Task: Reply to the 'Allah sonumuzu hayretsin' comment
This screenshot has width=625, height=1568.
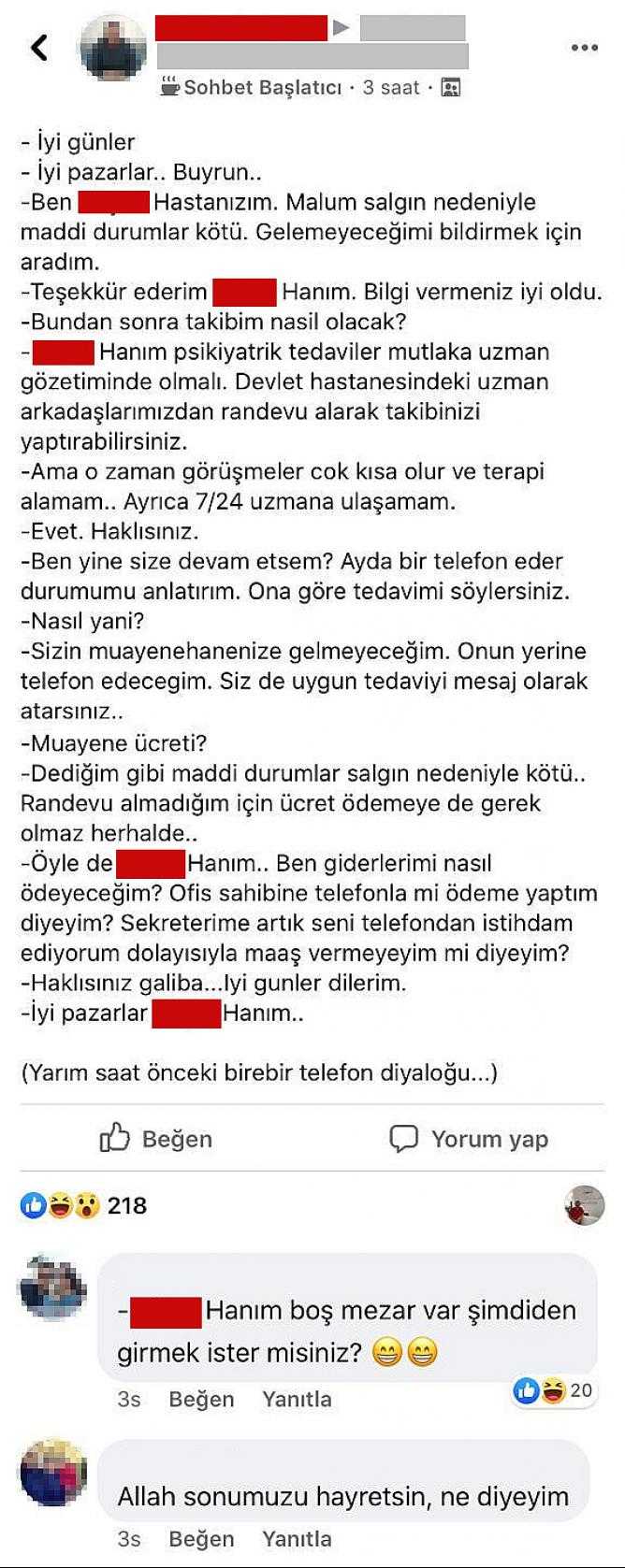Action: (x=297, y=1539)
